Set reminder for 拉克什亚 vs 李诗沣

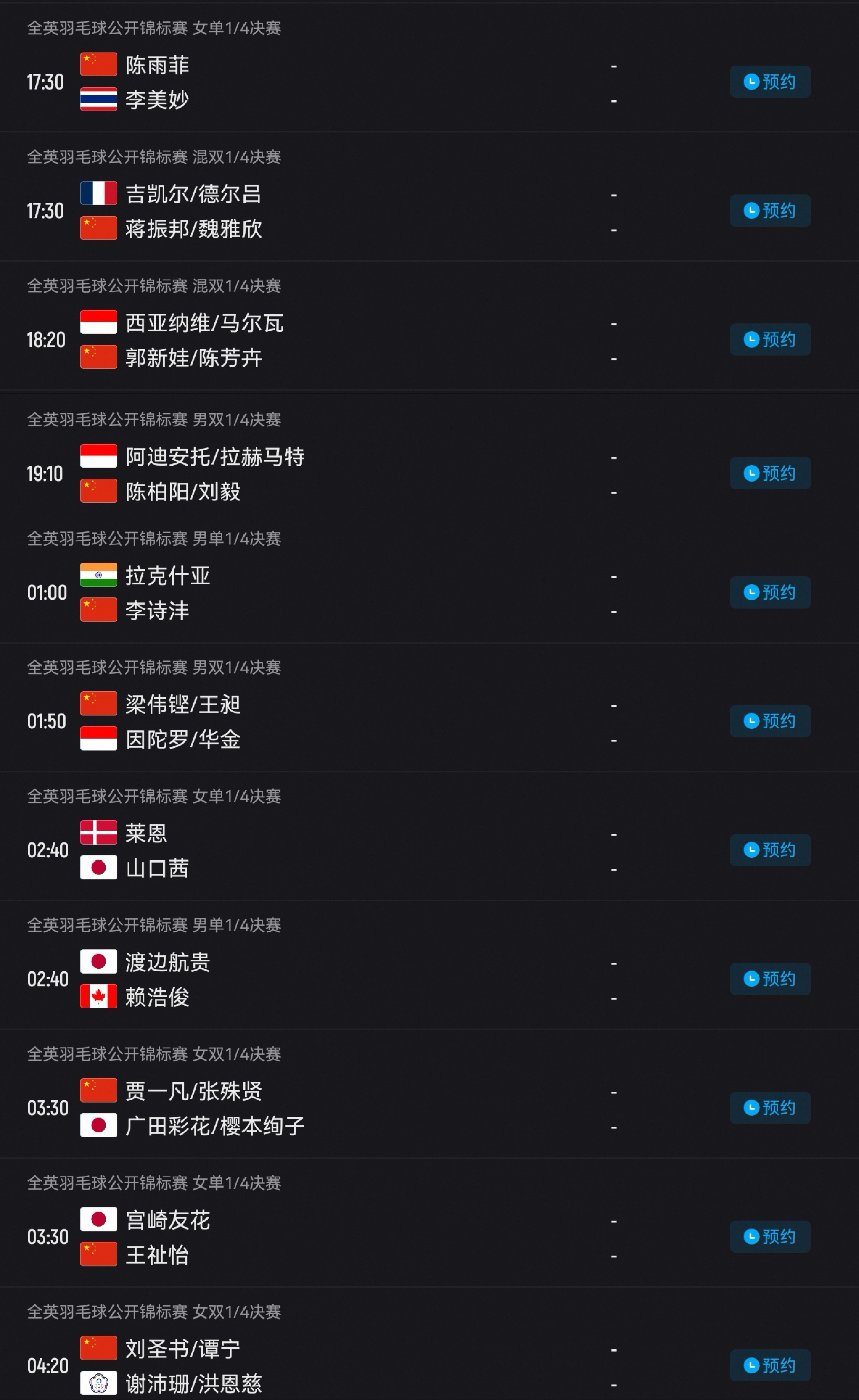[x=770, y=593]
